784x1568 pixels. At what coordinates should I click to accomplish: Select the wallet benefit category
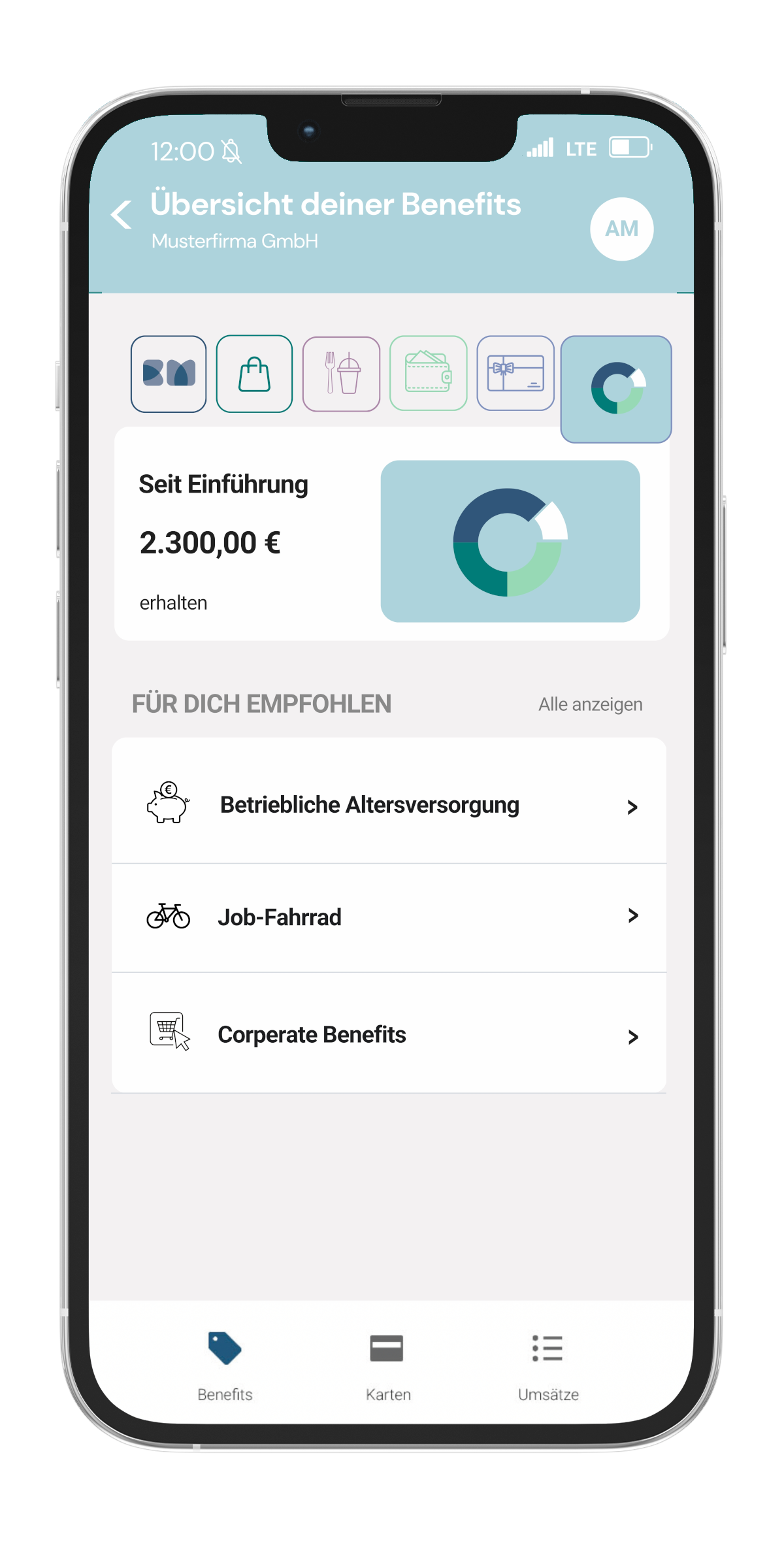(x=428, y=373)
